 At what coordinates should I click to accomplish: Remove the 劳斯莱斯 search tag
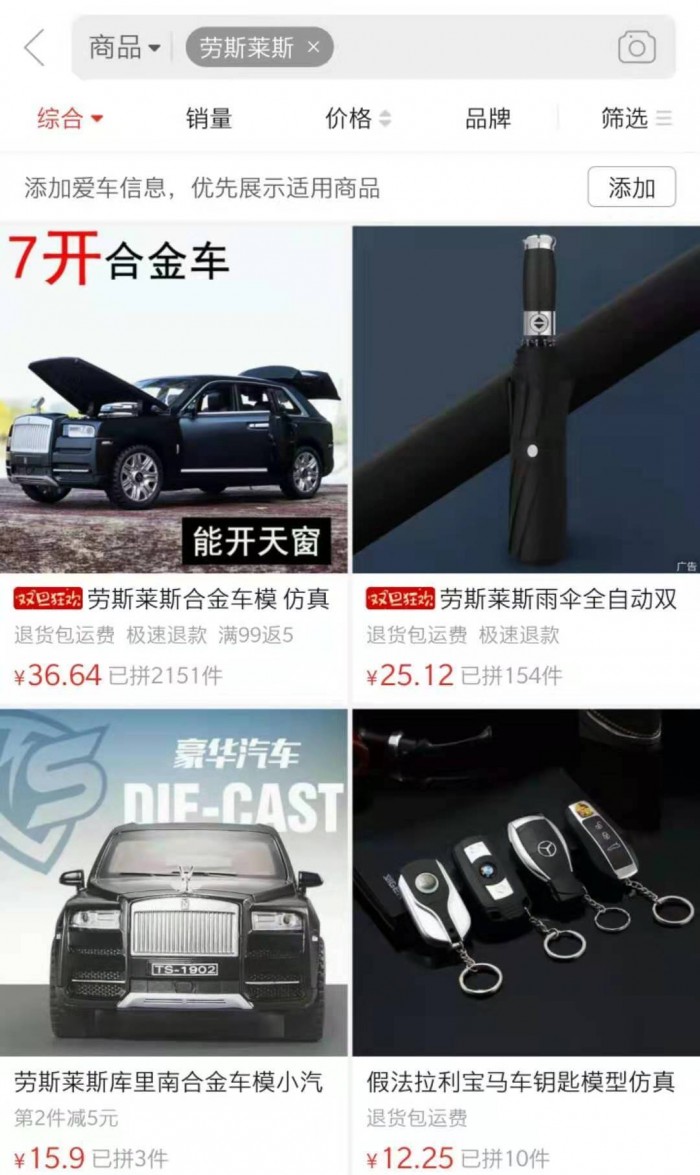click(313, 47)
